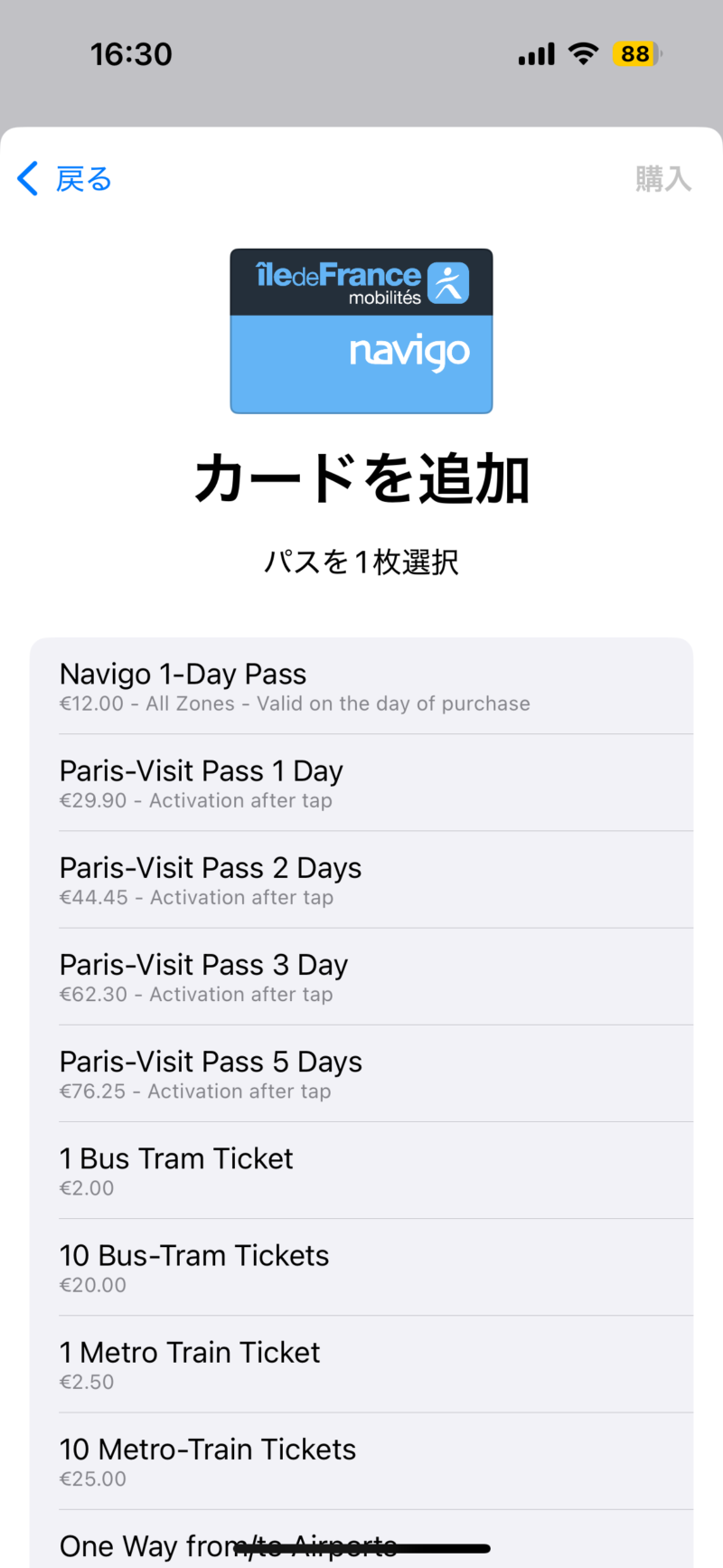This screenshot has height=1568, width=723.
Task: Pick the 10 Bus-Tram Tickets bundle
Action: click(361, 1267)
